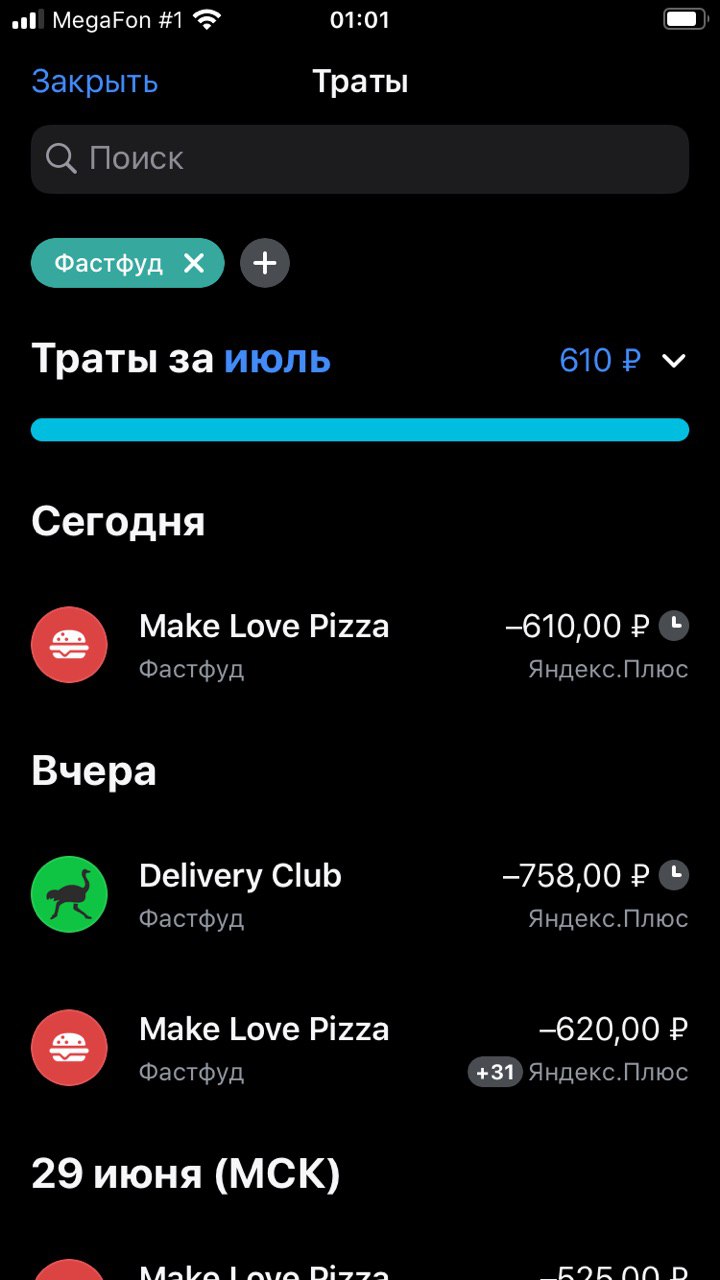Open yesterday's Make Love Pizza 620 ₽ transaction
720x1280 pixels.
click(x=360, y=1048)
